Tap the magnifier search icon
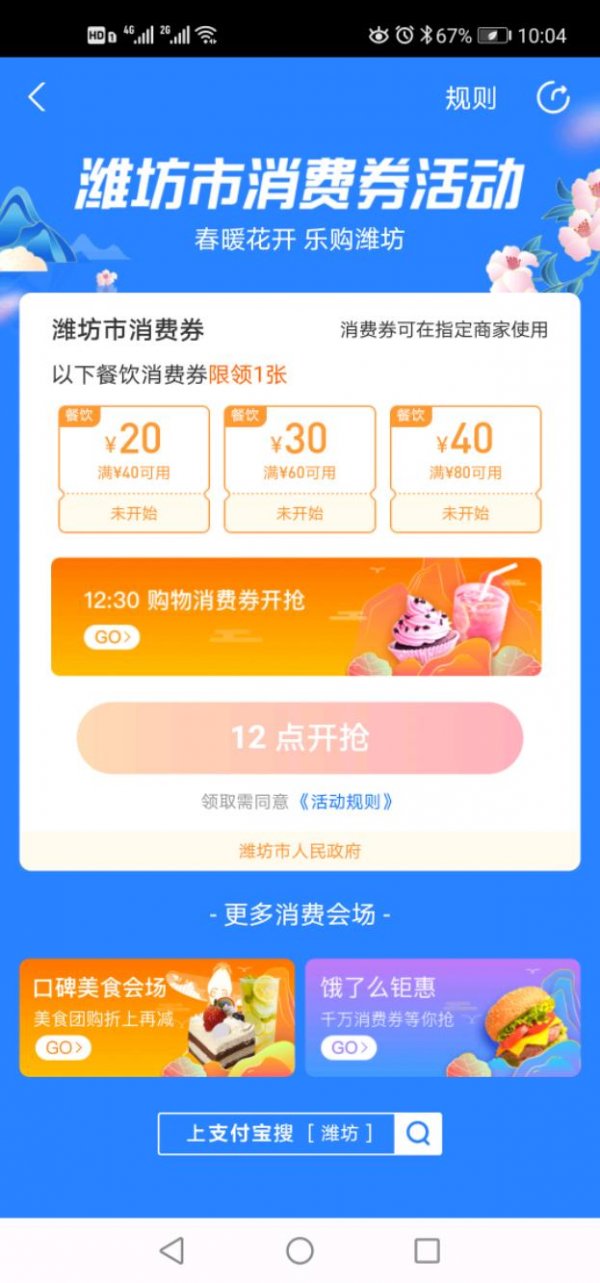Viewport: 600px width, 1283px height. tap(418, 1133)
